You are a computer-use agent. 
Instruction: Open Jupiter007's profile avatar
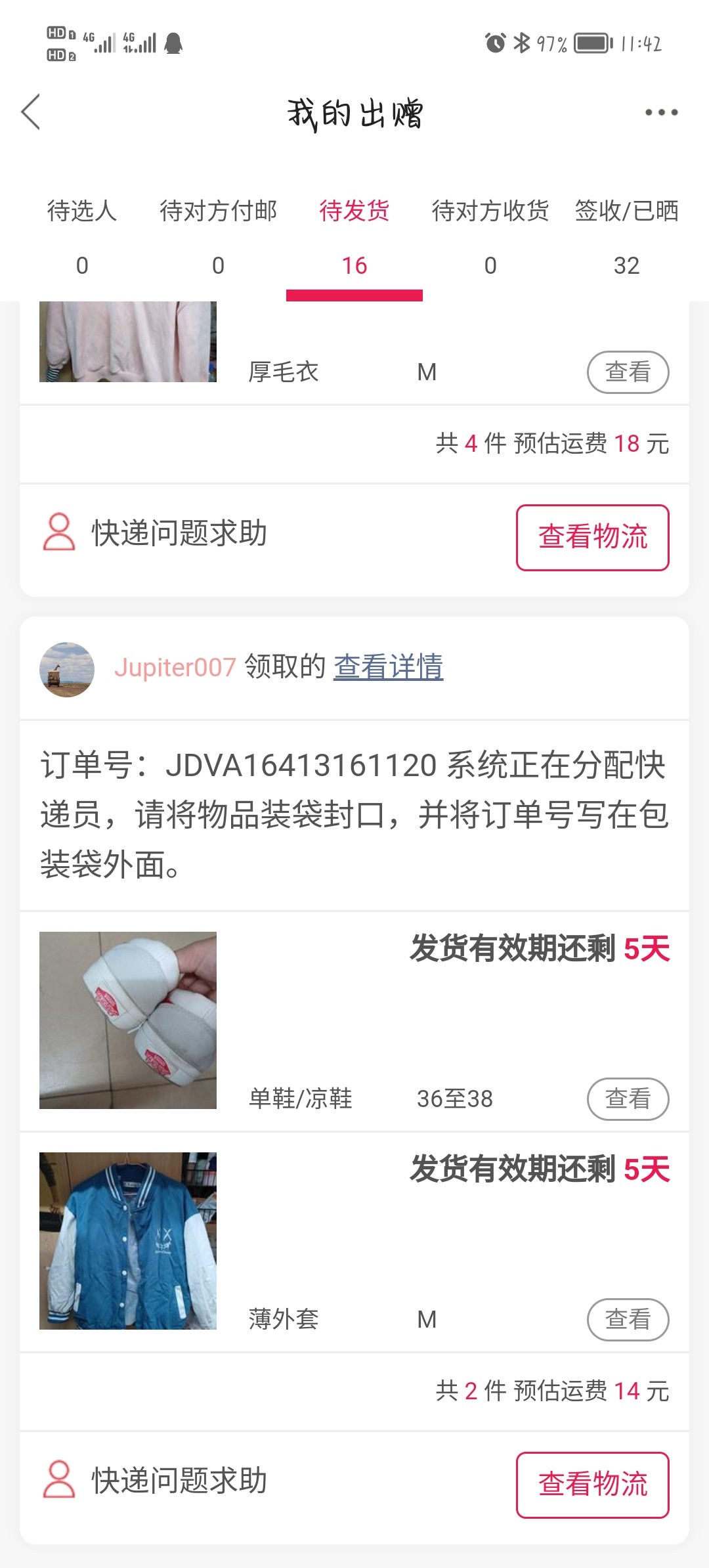tap(67, 669)
